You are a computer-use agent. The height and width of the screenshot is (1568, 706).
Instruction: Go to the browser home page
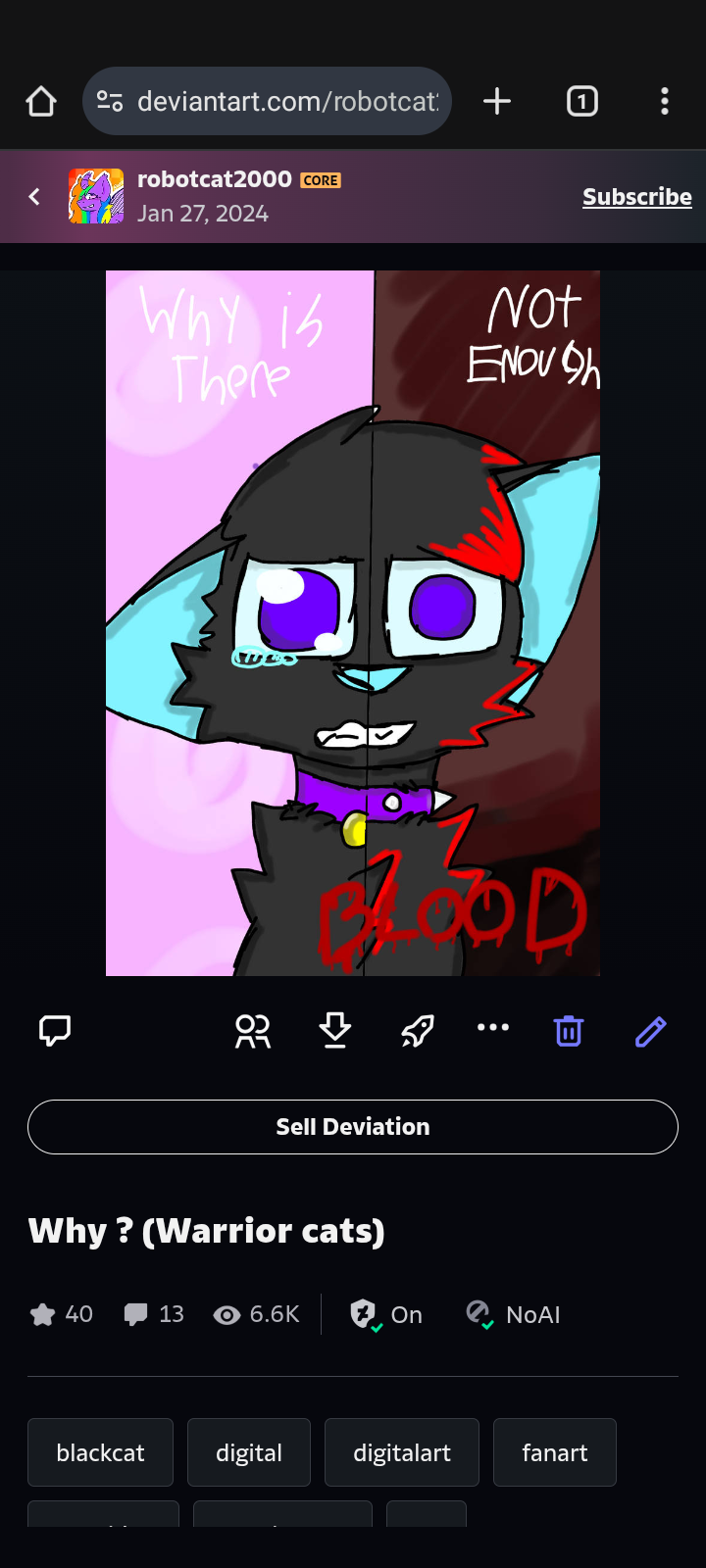[x=41, y=101]
